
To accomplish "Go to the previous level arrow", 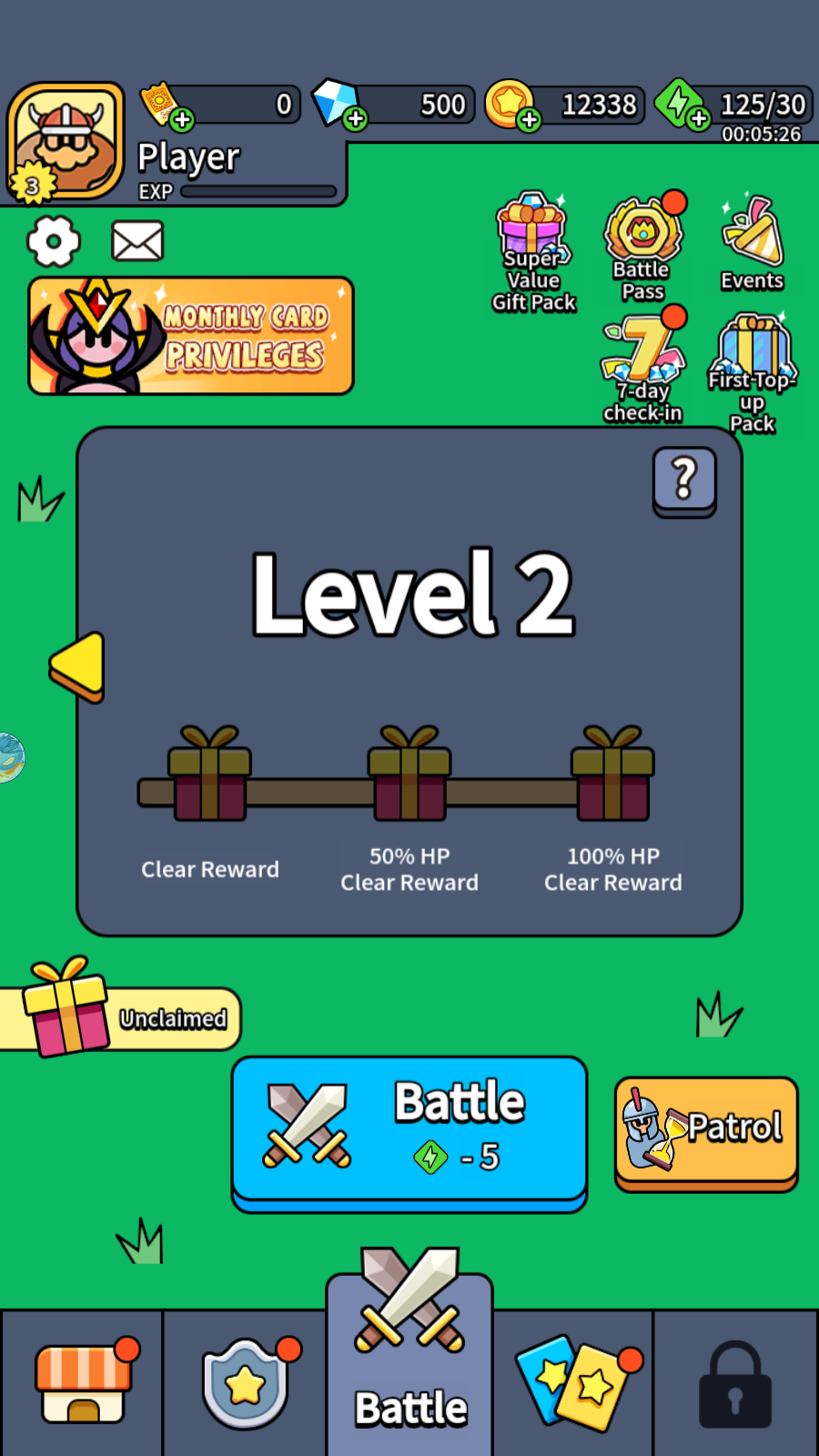I will [78, 666].
